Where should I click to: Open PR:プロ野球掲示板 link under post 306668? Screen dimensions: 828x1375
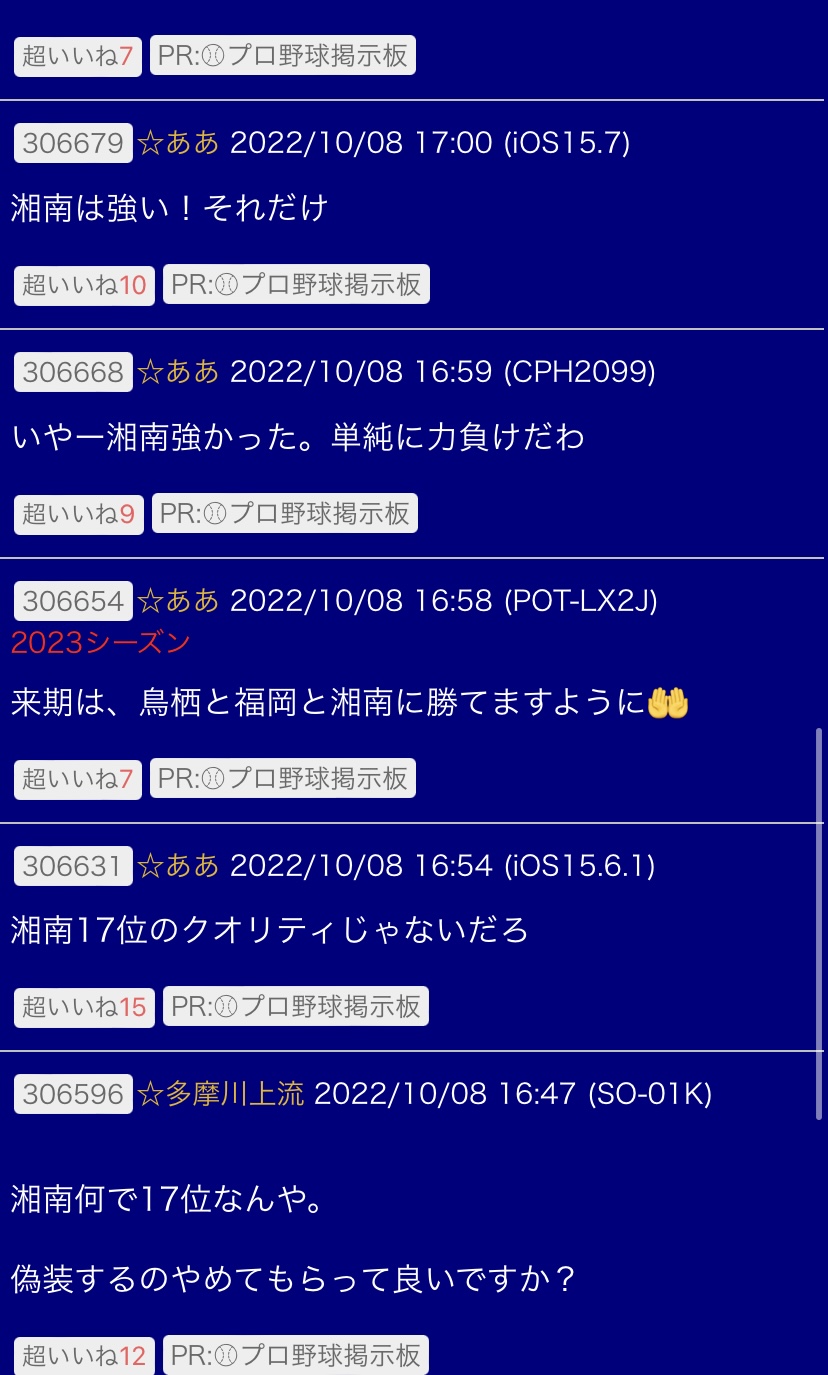point(285,514)
